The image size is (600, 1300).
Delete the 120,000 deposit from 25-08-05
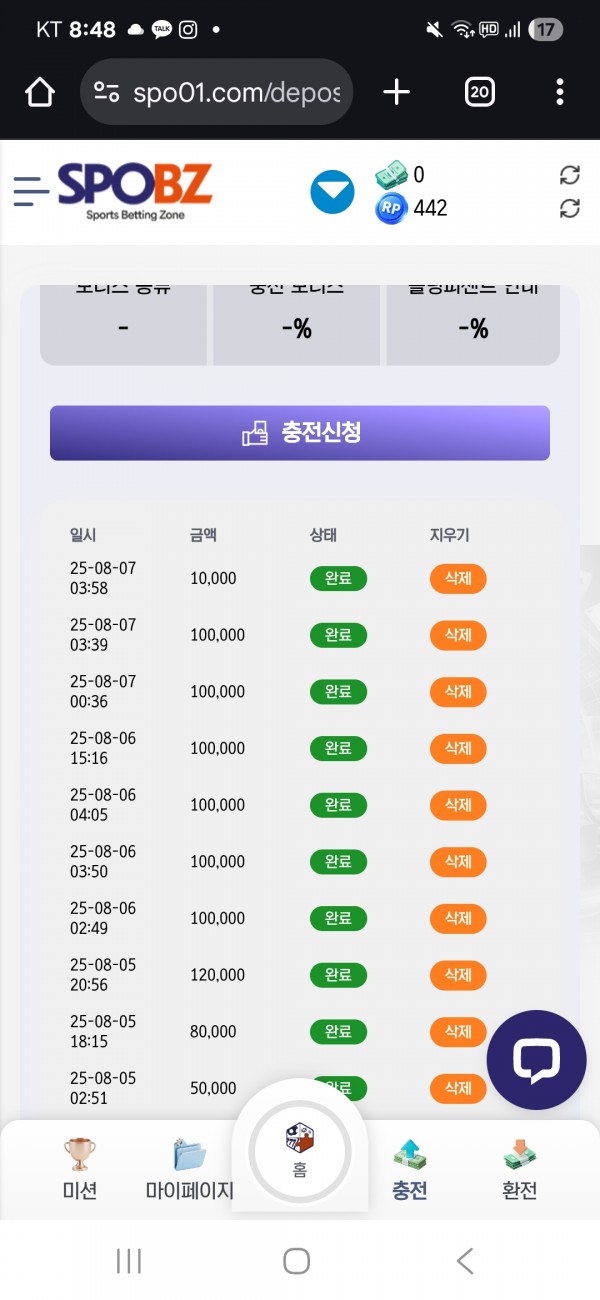coord(457,975)
